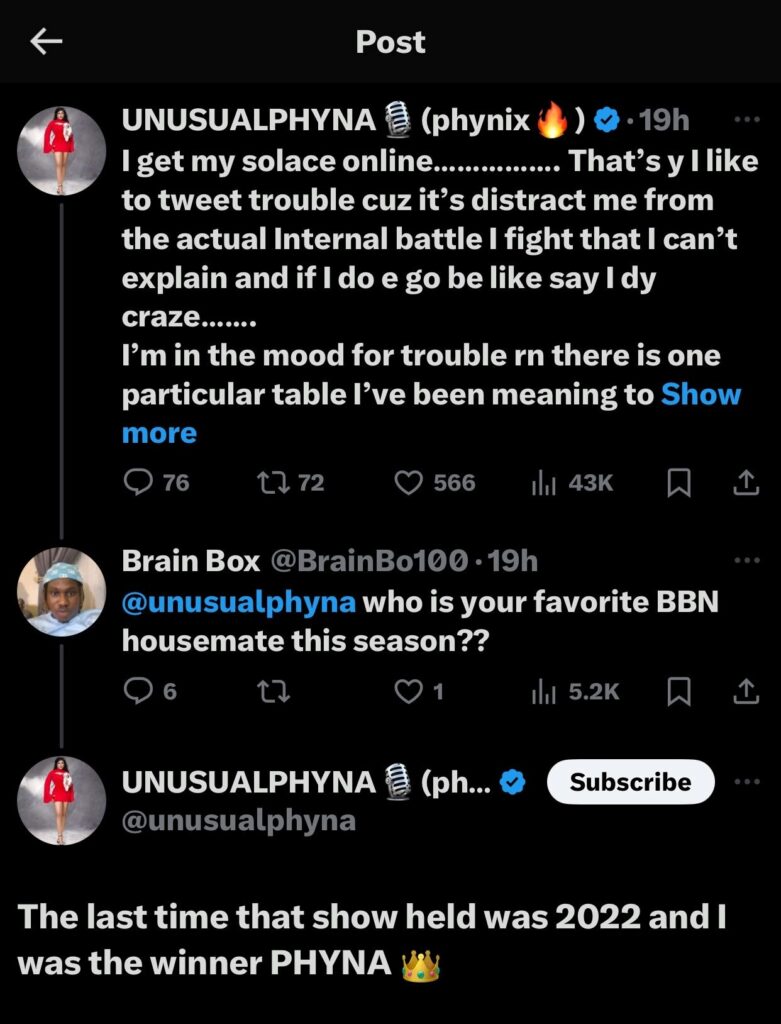Screen dimensions: 781x1024
Task: Open overflow menu beside the Subscribe button
Action: point(746,782)
